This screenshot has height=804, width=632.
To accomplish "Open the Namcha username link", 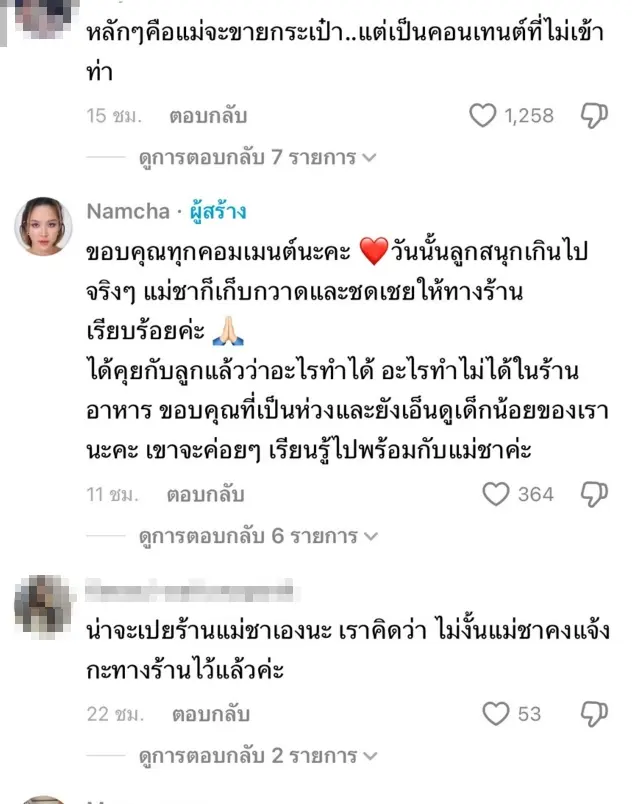I will [x=128, y=211].
